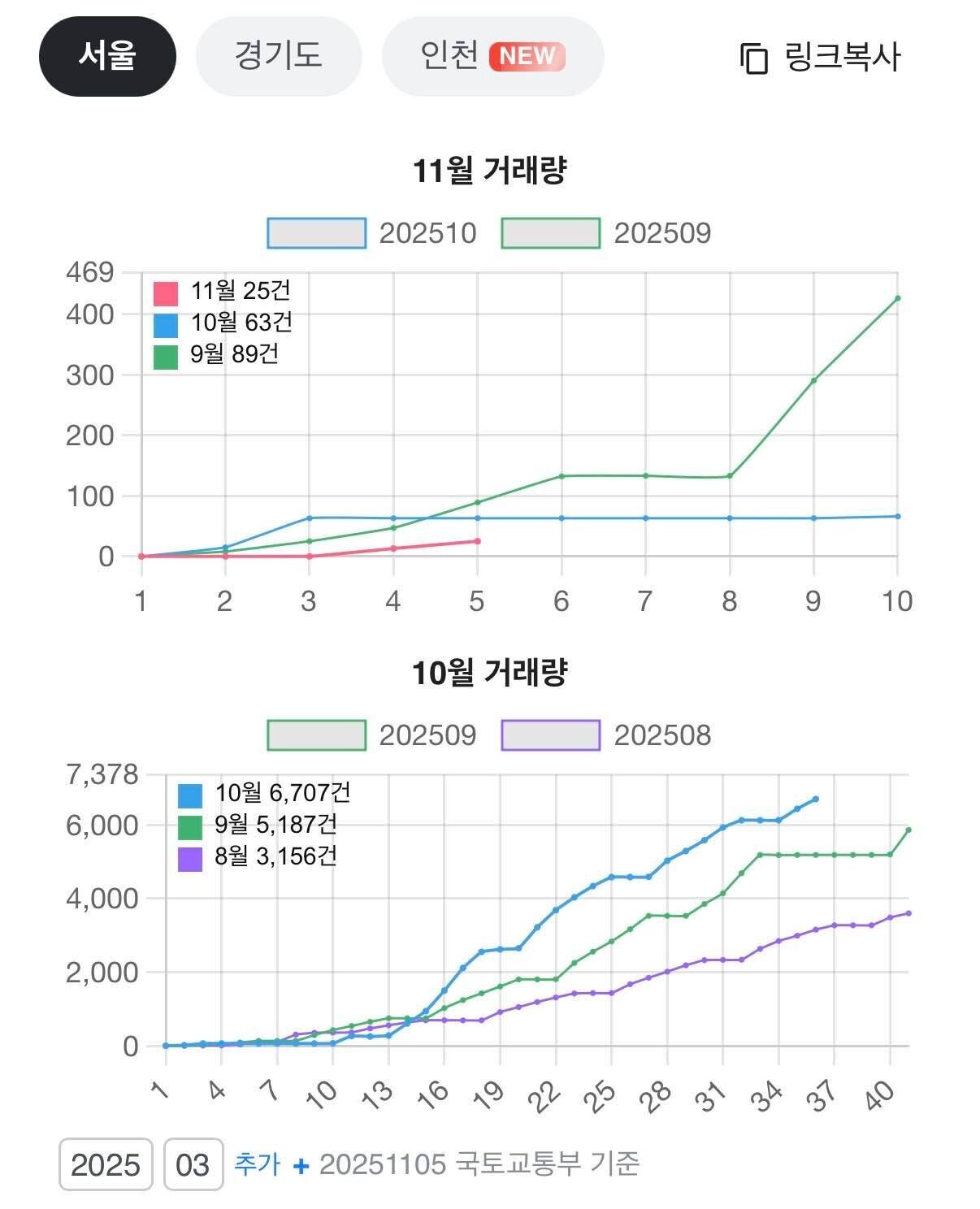Click the 링크복사 copy-link icon

pyautogui.click(x=752, y=56)
